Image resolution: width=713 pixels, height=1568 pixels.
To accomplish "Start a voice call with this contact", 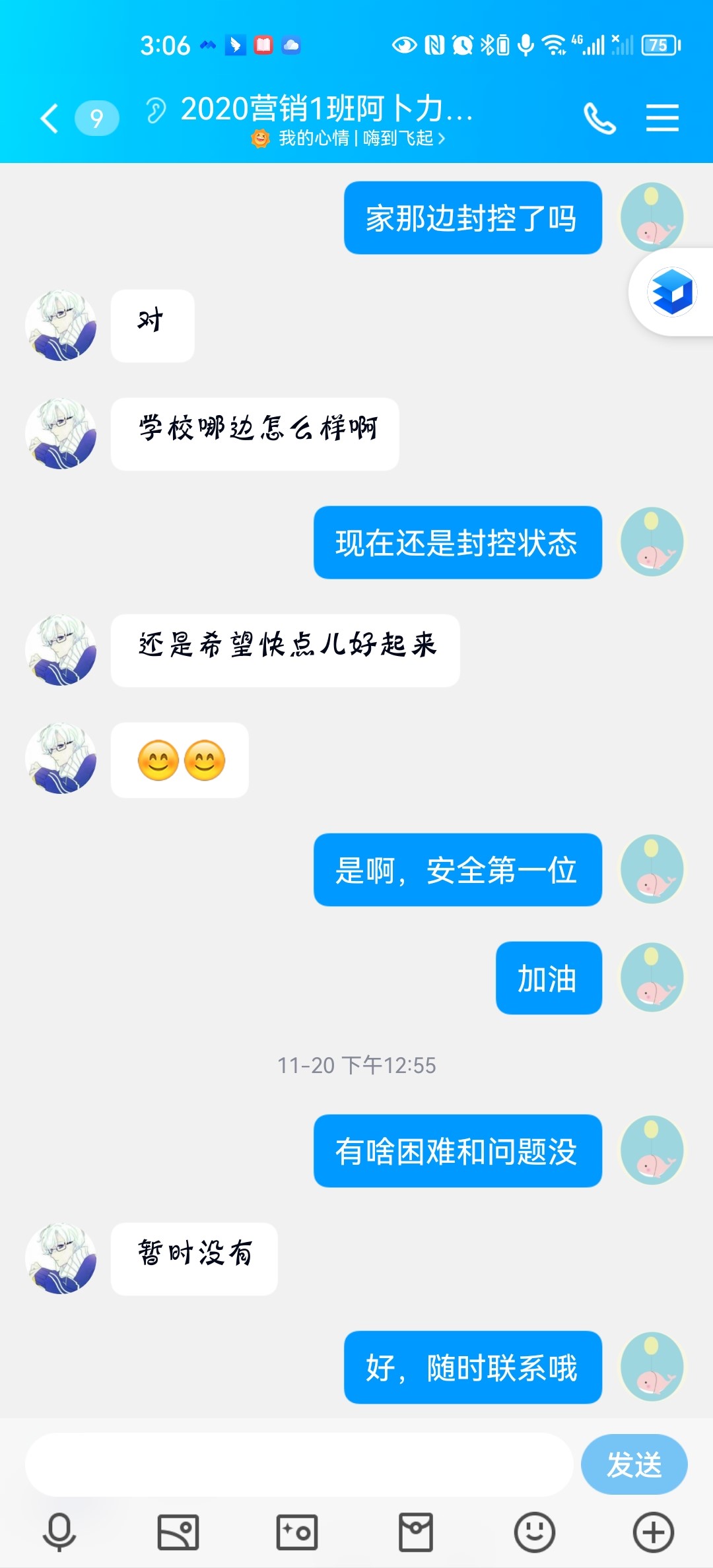I will [x=599, y=119].
